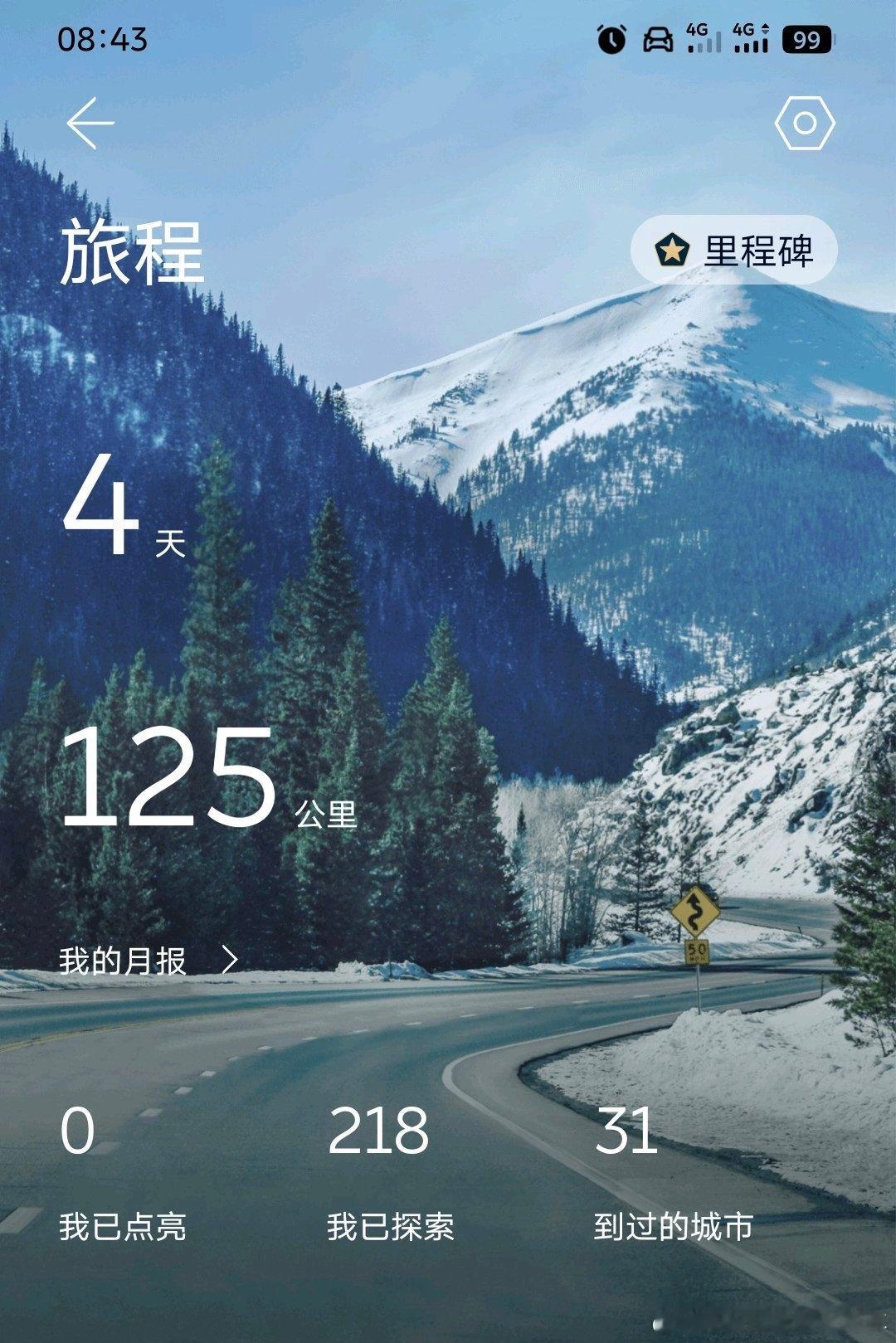Expand 我的月报 via its chevron arrow
Viewport: 896px width, 1343px height.
pyautogui.click(x=230, y=961)
